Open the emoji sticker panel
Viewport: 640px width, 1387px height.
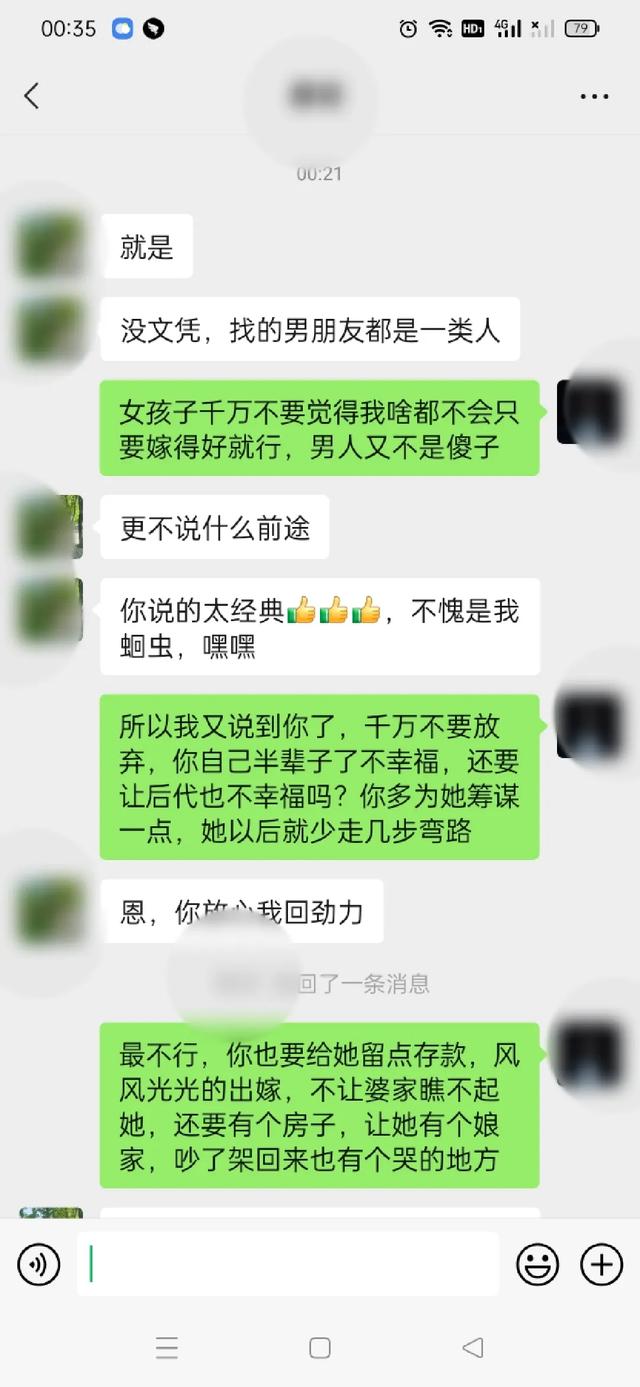tap(537, 1265)
